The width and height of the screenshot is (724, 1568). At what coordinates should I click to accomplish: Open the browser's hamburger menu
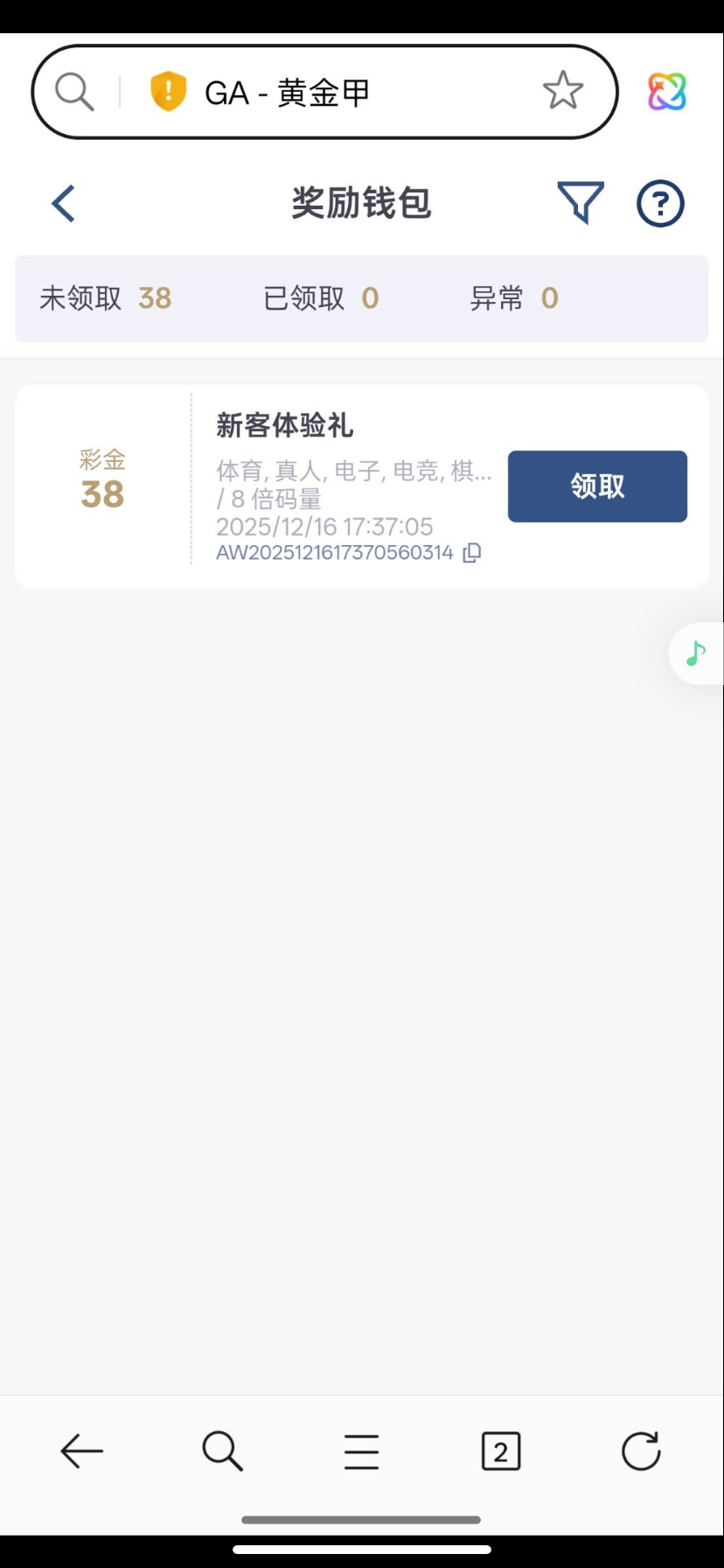click(x=361, y=1452)
